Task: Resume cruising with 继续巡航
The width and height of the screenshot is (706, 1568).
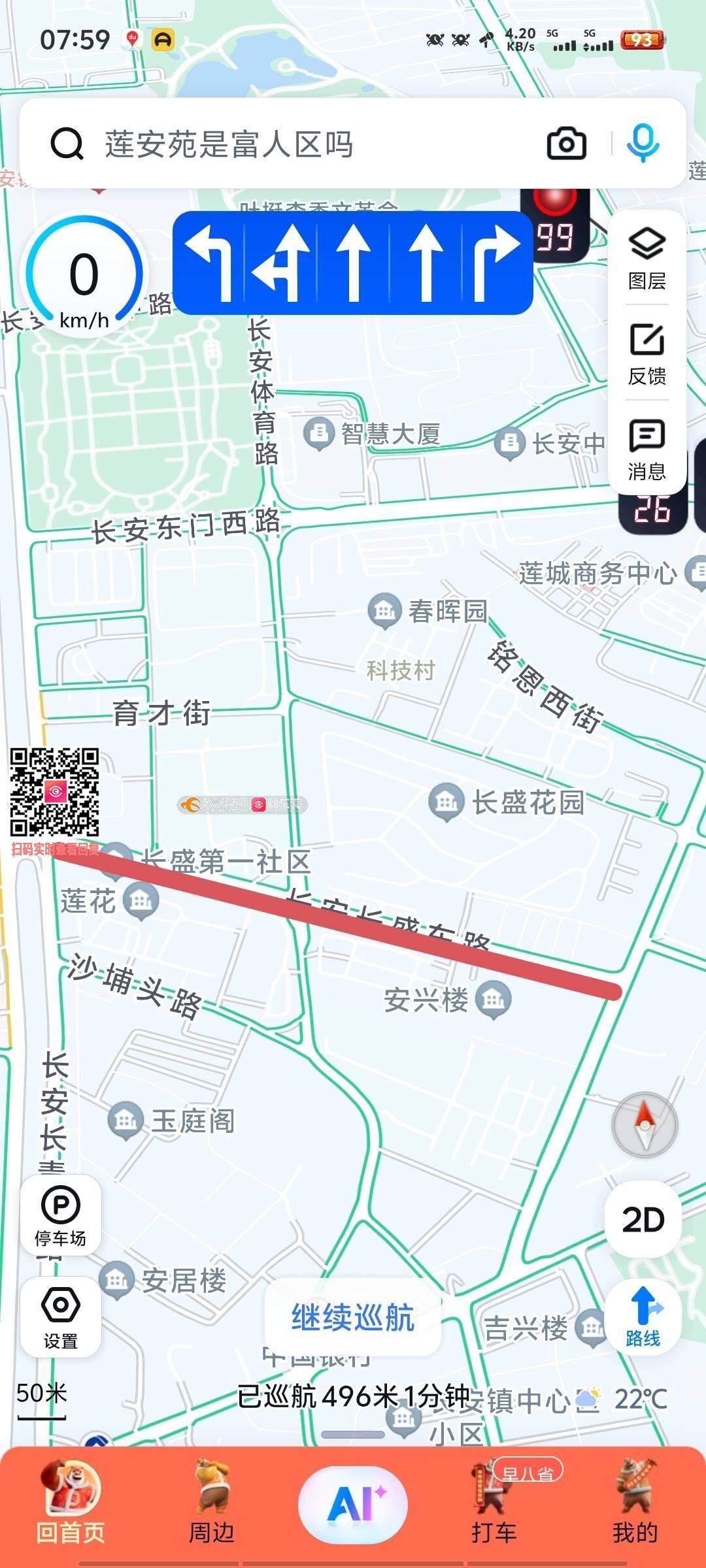Action: [x=353, y=1317]
